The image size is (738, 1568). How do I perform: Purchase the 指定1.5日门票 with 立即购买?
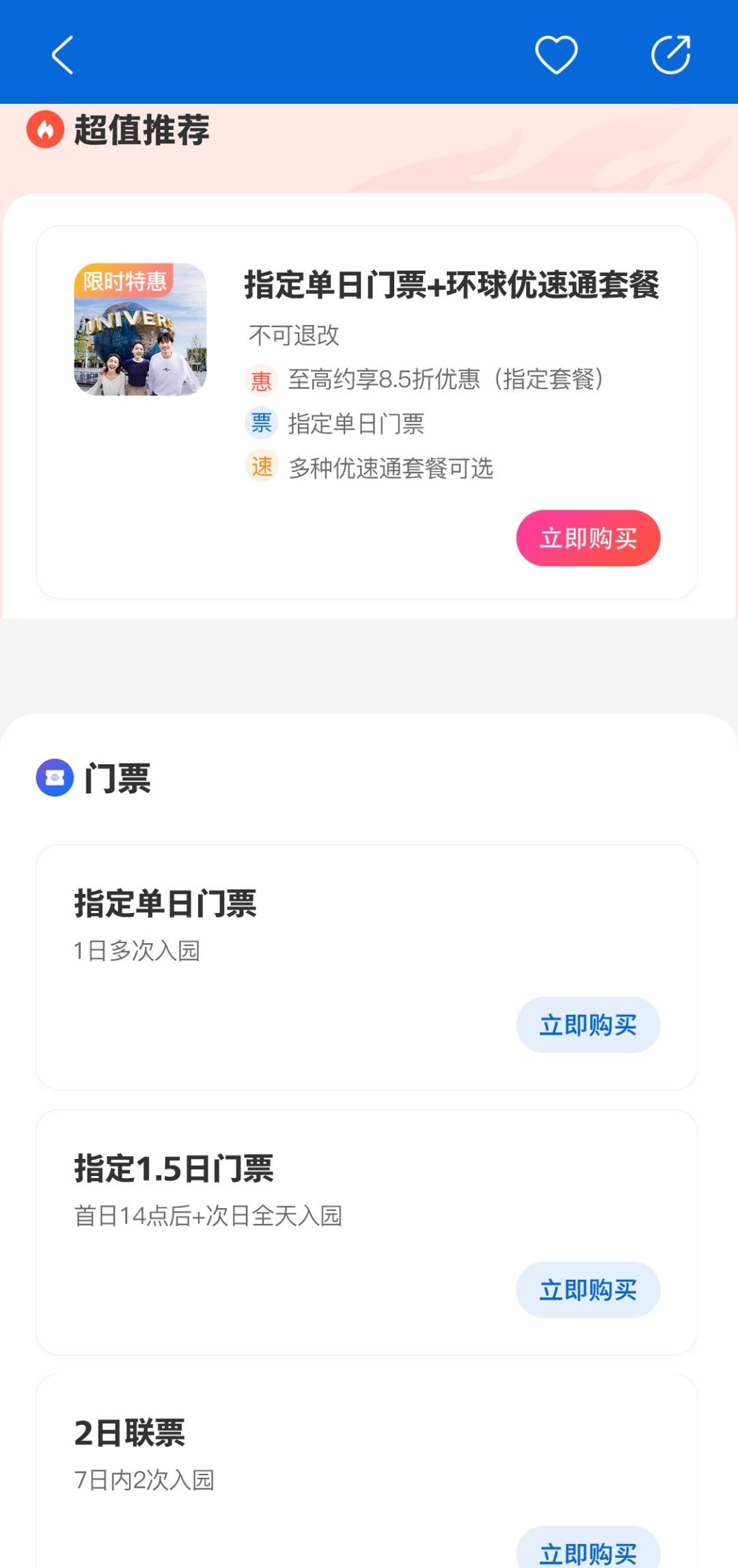589,1289
